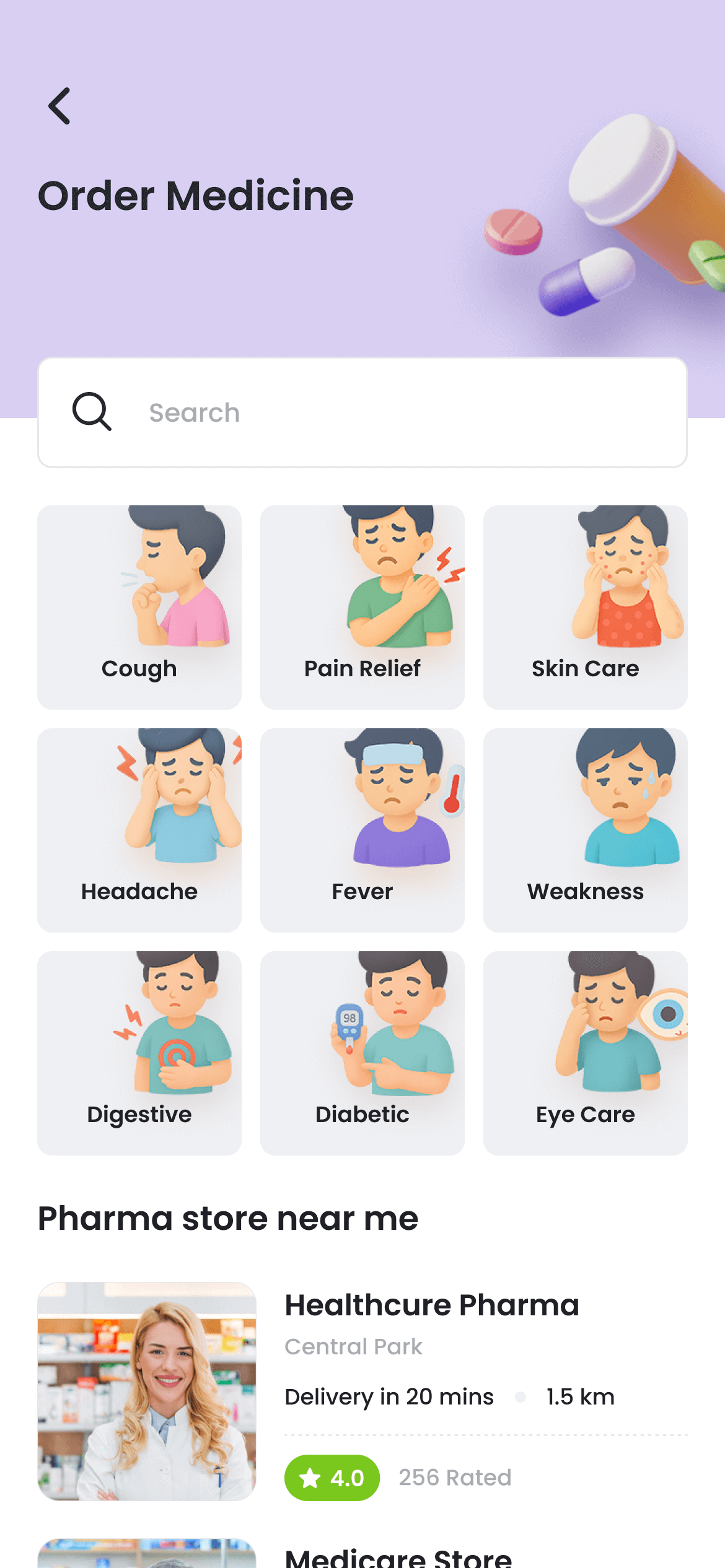Screen dimensions: 725x1568
Task: Open the Medicare Store listing
Action: pos(398,1556)
